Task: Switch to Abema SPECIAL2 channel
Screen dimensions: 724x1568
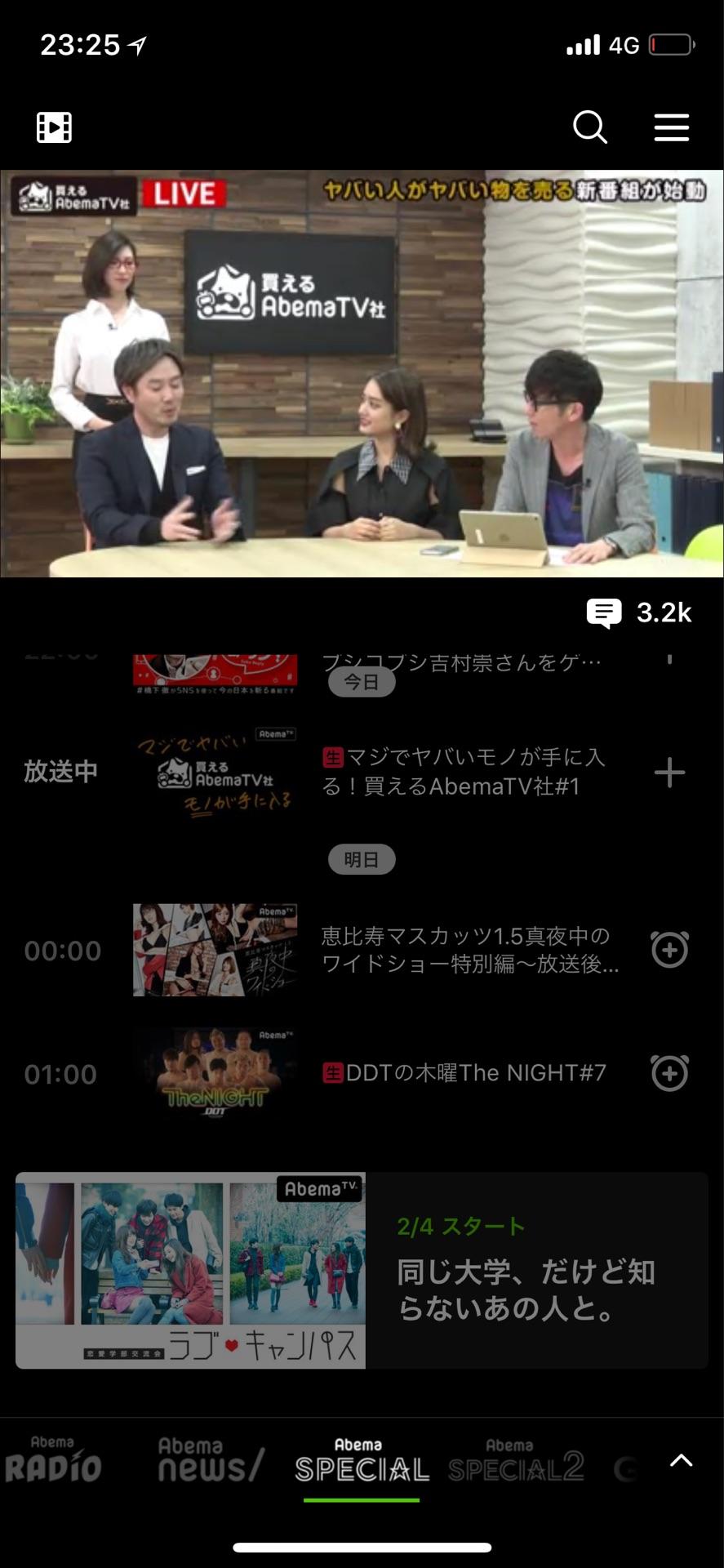Action: tap(516, 1462)
